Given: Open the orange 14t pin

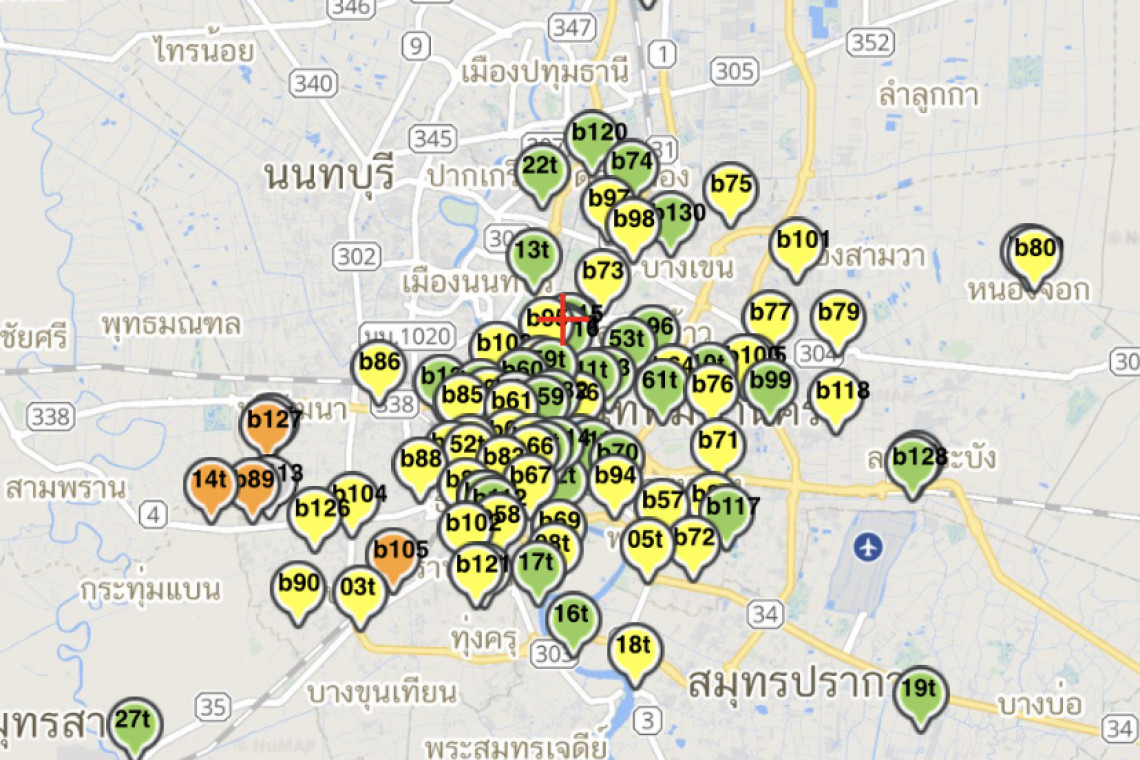Looking at the screenshot, I should coord(211,483).
